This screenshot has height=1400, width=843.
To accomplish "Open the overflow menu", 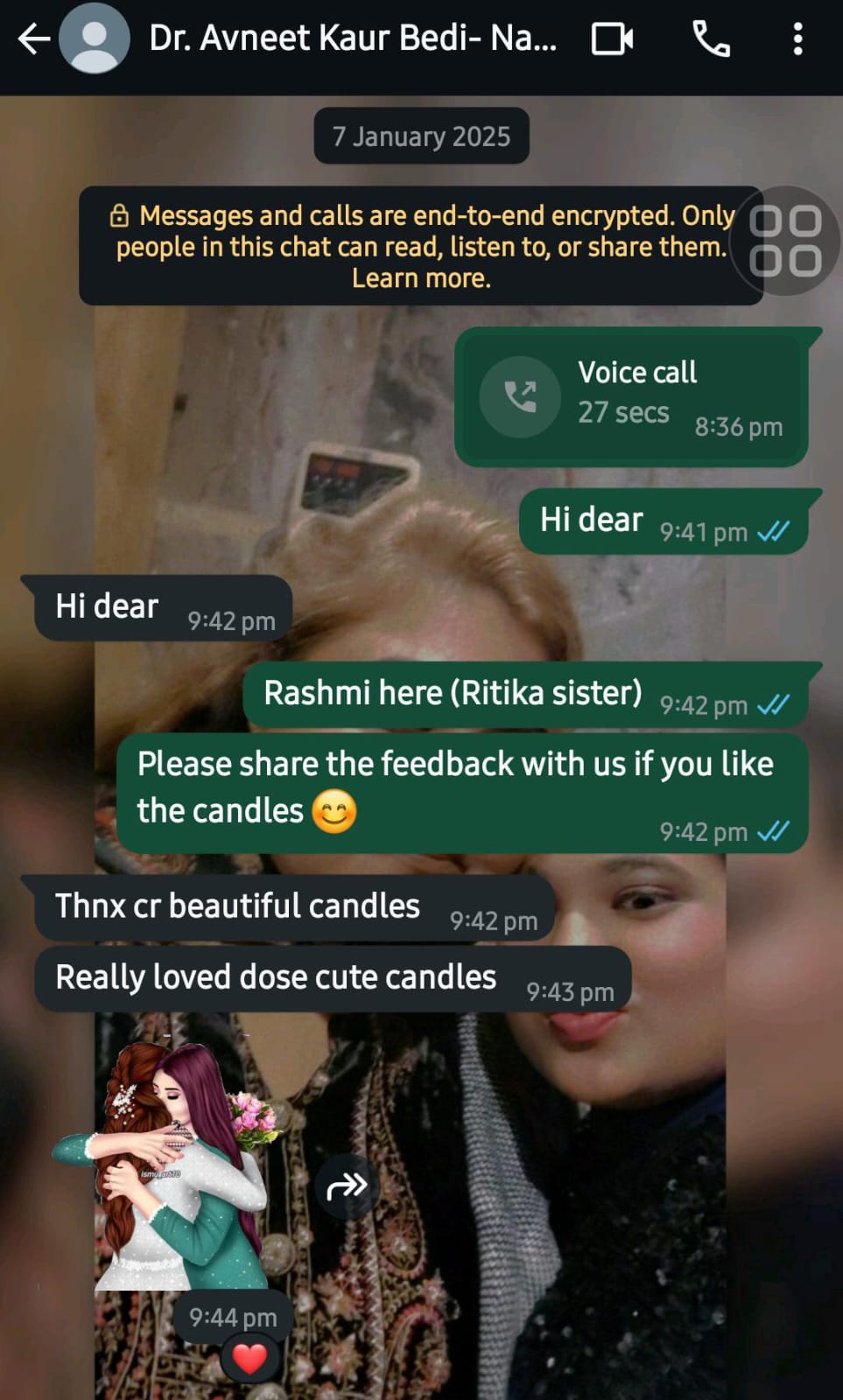I will pos(797,39).
